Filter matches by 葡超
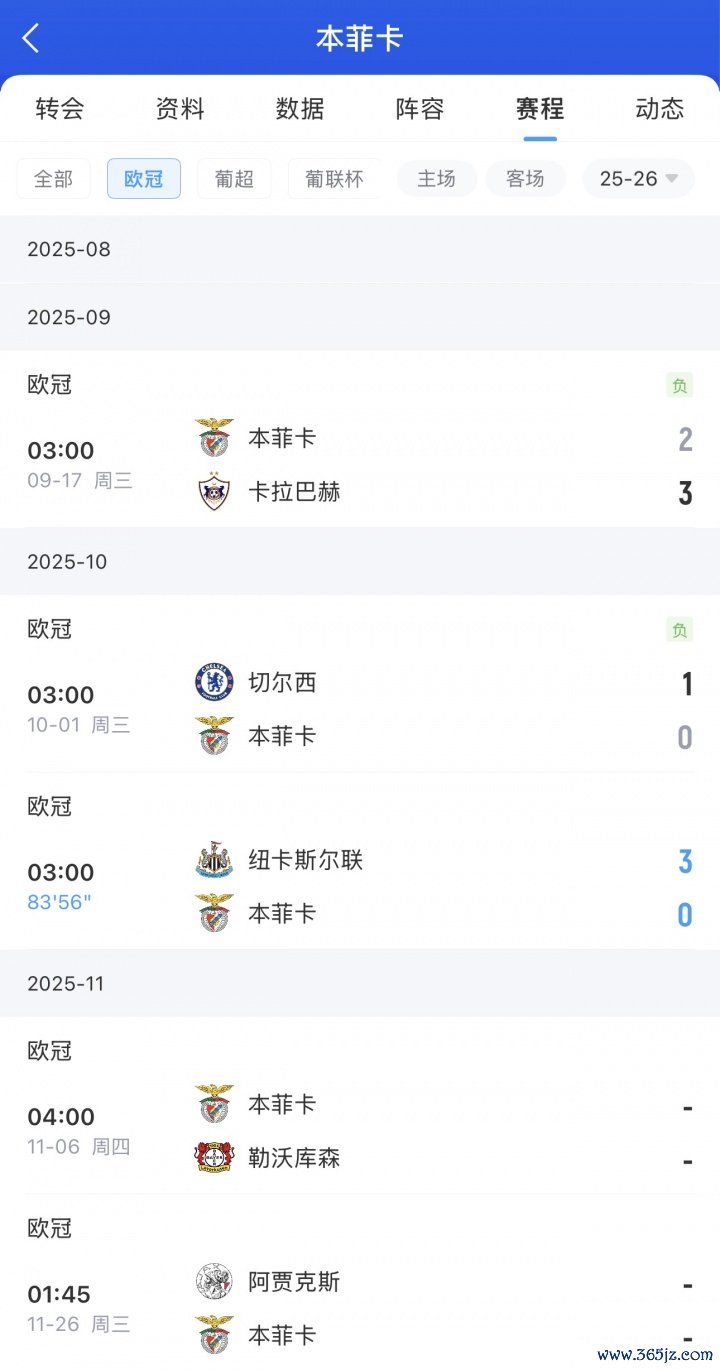720x1370 pixels. [x=234, y=179]
